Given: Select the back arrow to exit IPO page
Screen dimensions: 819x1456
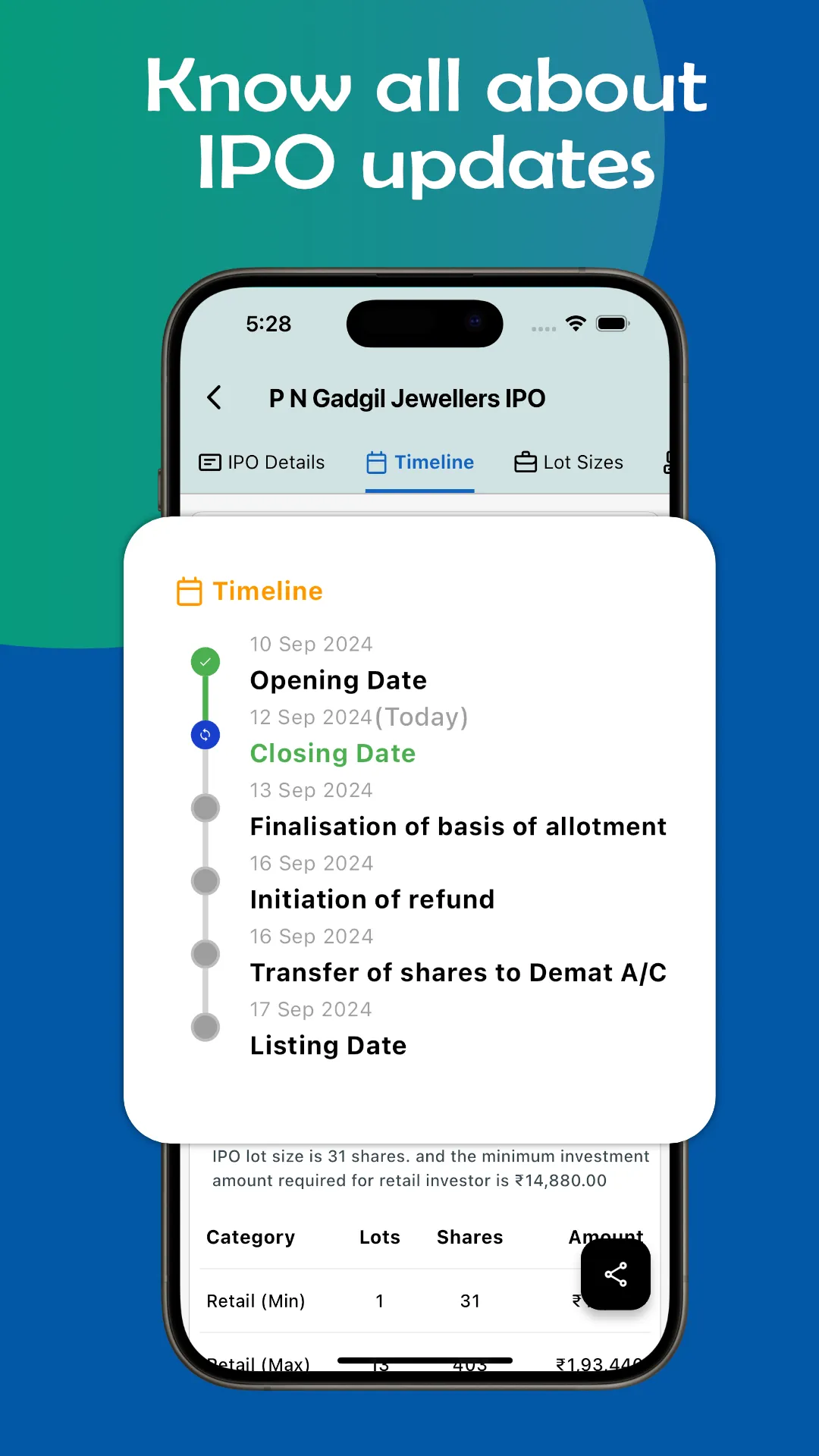Looking at the screenshot, I should click(213, 397).
